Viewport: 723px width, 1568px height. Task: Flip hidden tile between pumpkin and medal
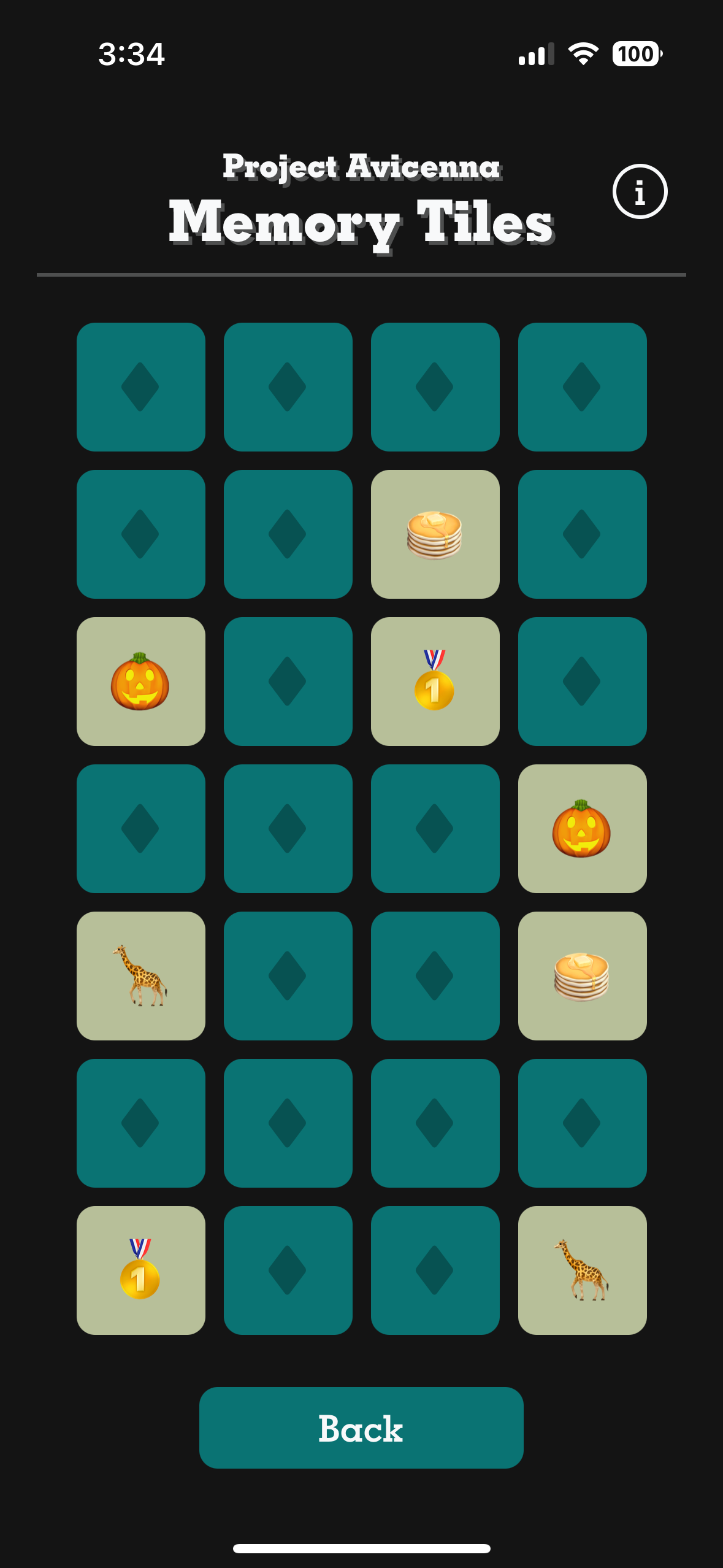tap(288, 682)
